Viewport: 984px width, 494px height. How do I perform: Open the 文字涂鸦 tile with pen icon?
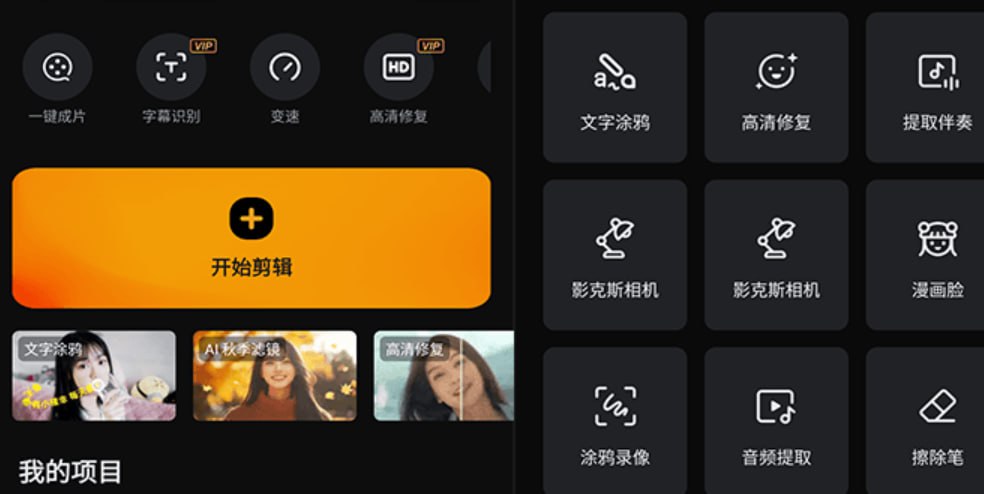[615, 87]
